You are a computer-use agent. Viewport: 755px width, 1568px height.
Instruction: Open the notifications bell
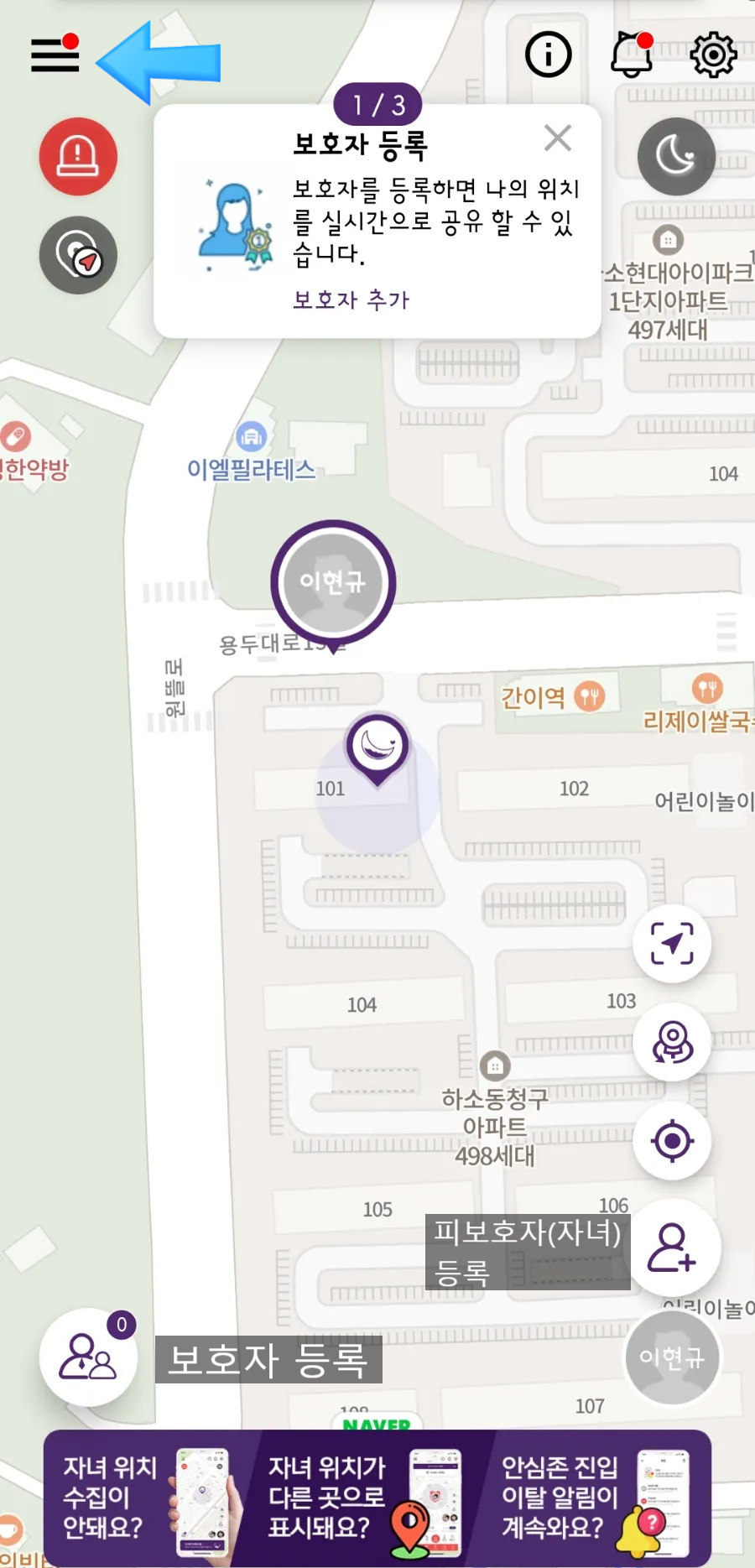631,55
